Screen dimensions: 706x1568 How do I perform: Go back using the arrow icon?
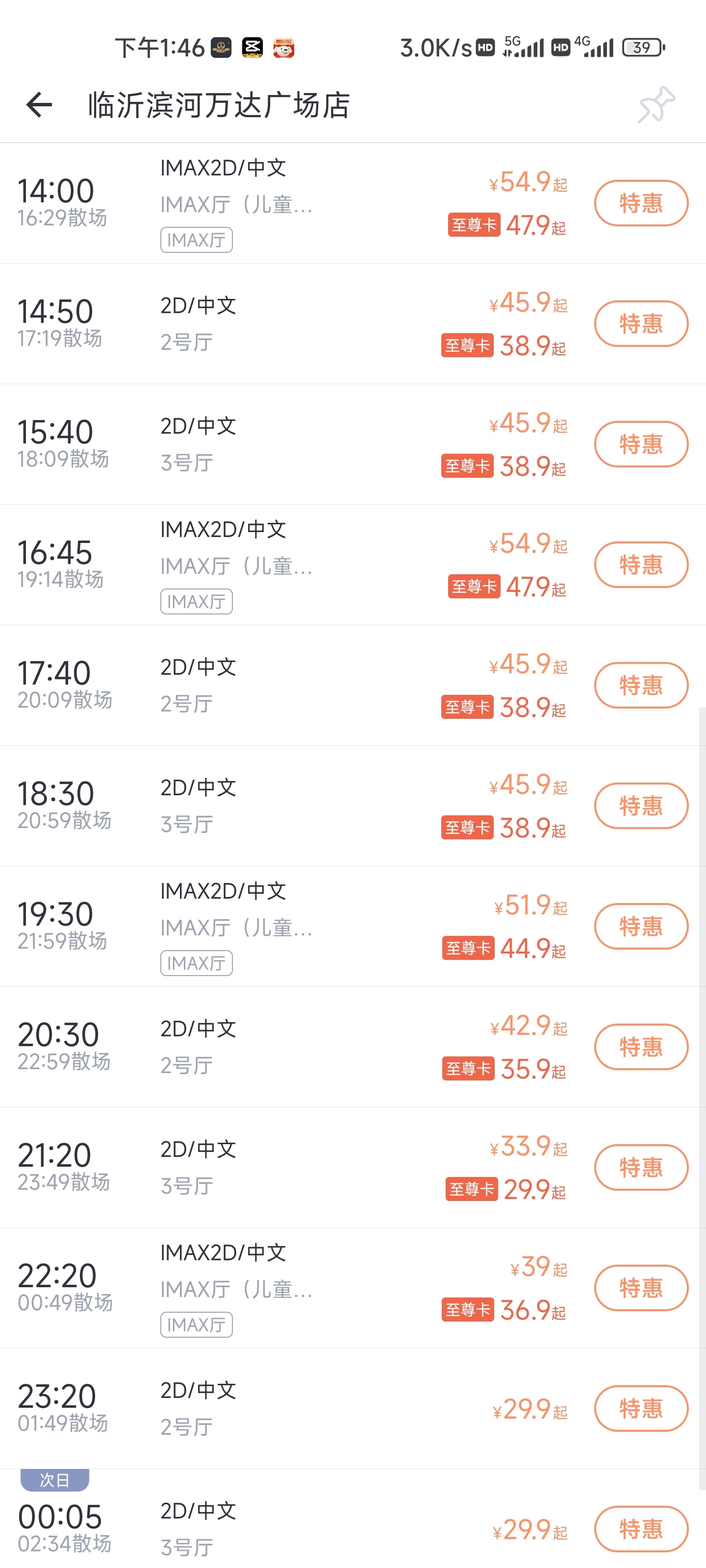[40, 105]
